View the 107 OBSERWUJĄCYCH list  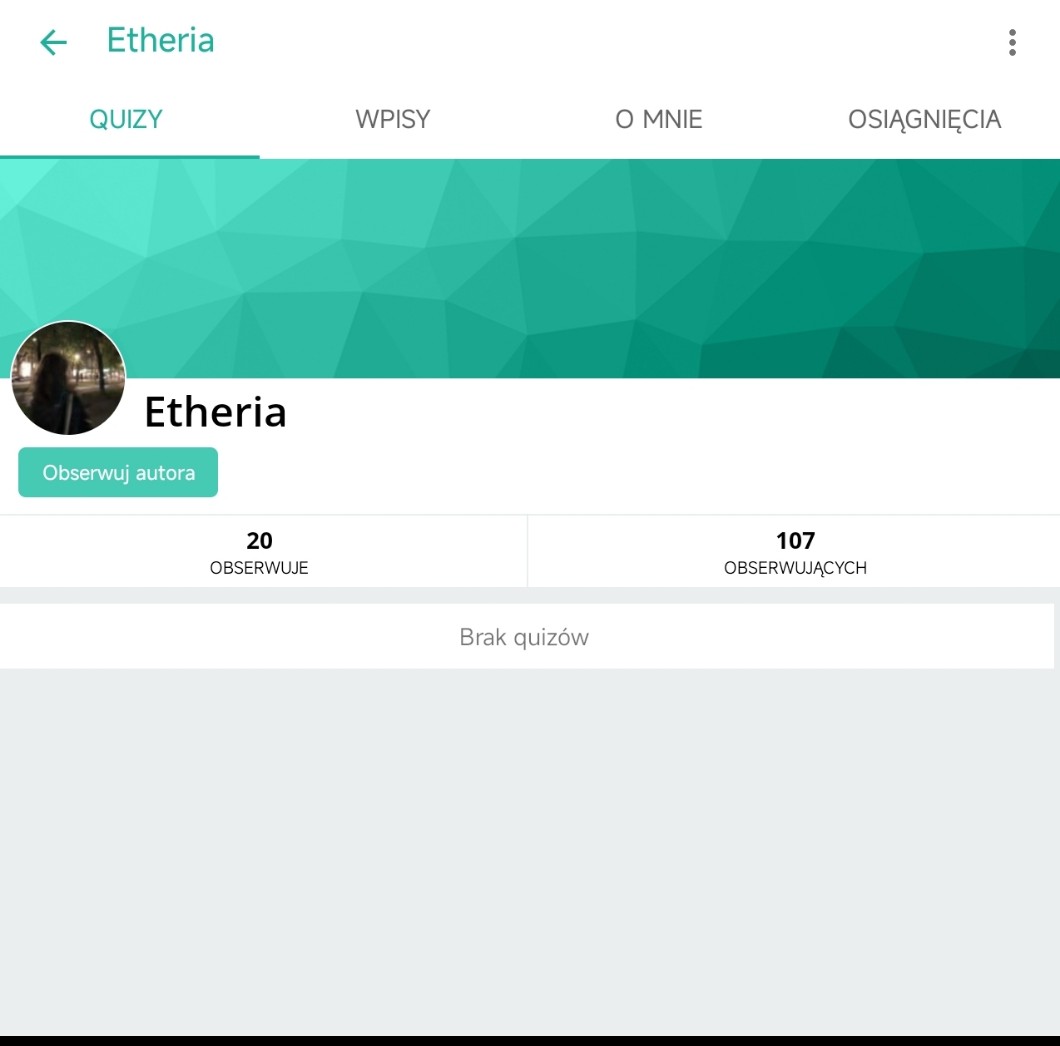795,552
